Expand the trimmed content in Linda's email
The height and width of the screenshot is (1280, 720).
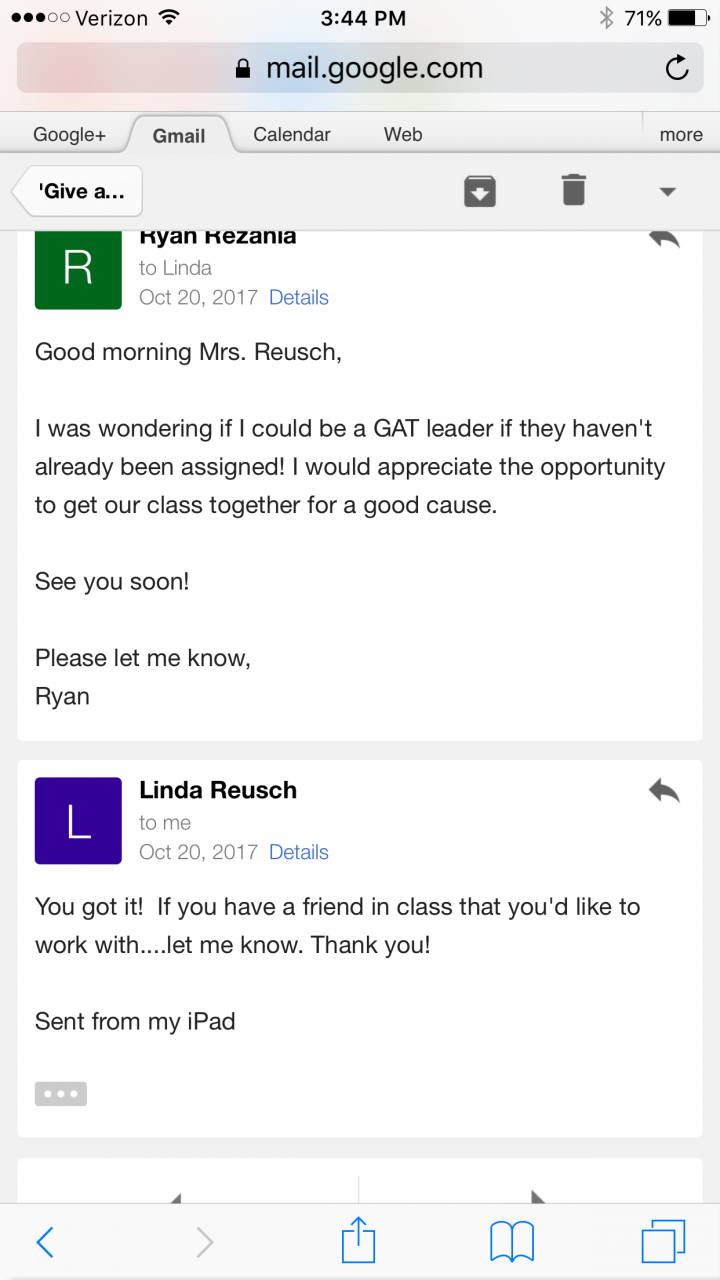[61, 1093]
